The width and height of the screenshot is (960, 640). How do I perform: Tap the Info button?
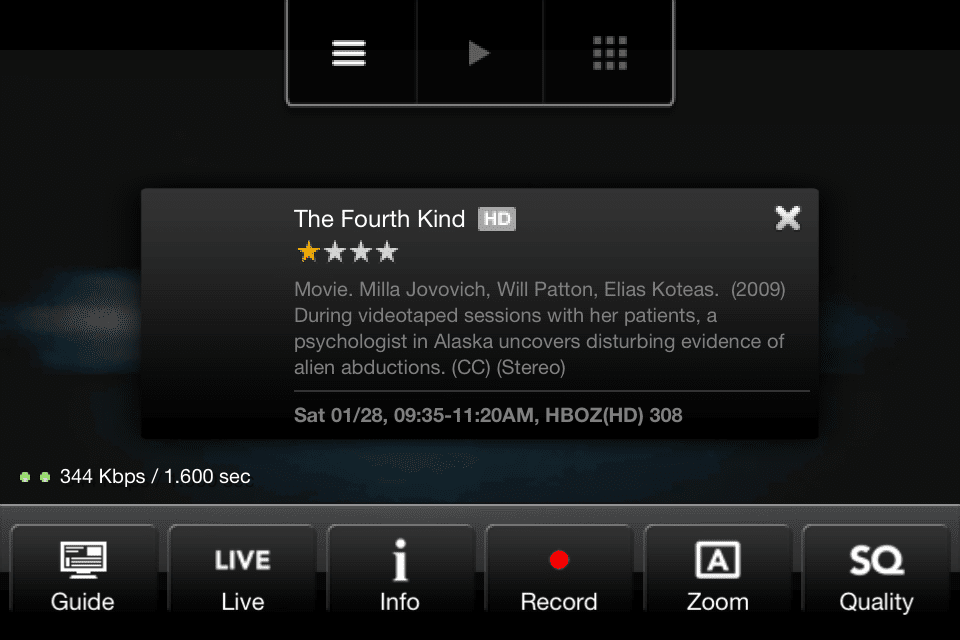(x=400, y=576)
